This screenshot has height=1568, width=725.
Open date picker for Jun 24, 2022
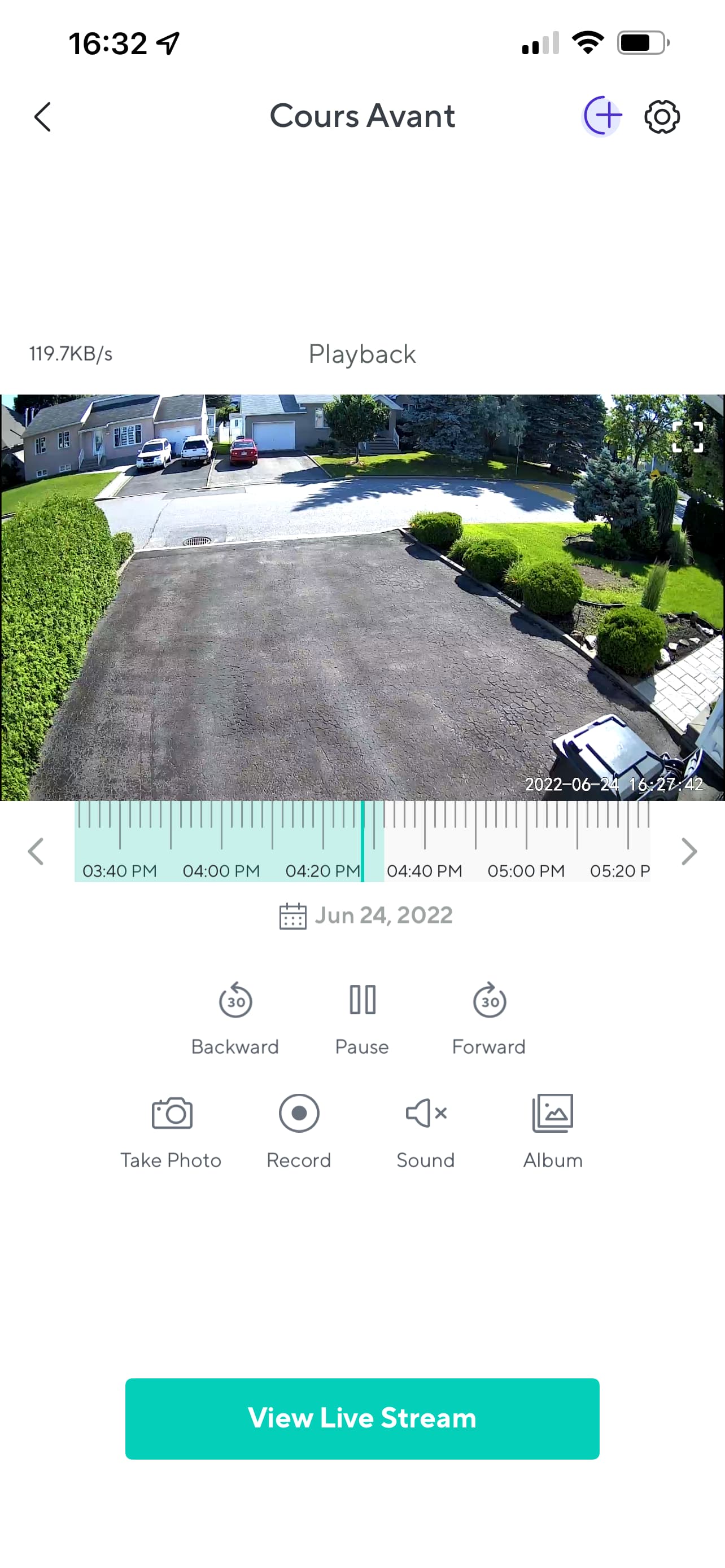365,916
